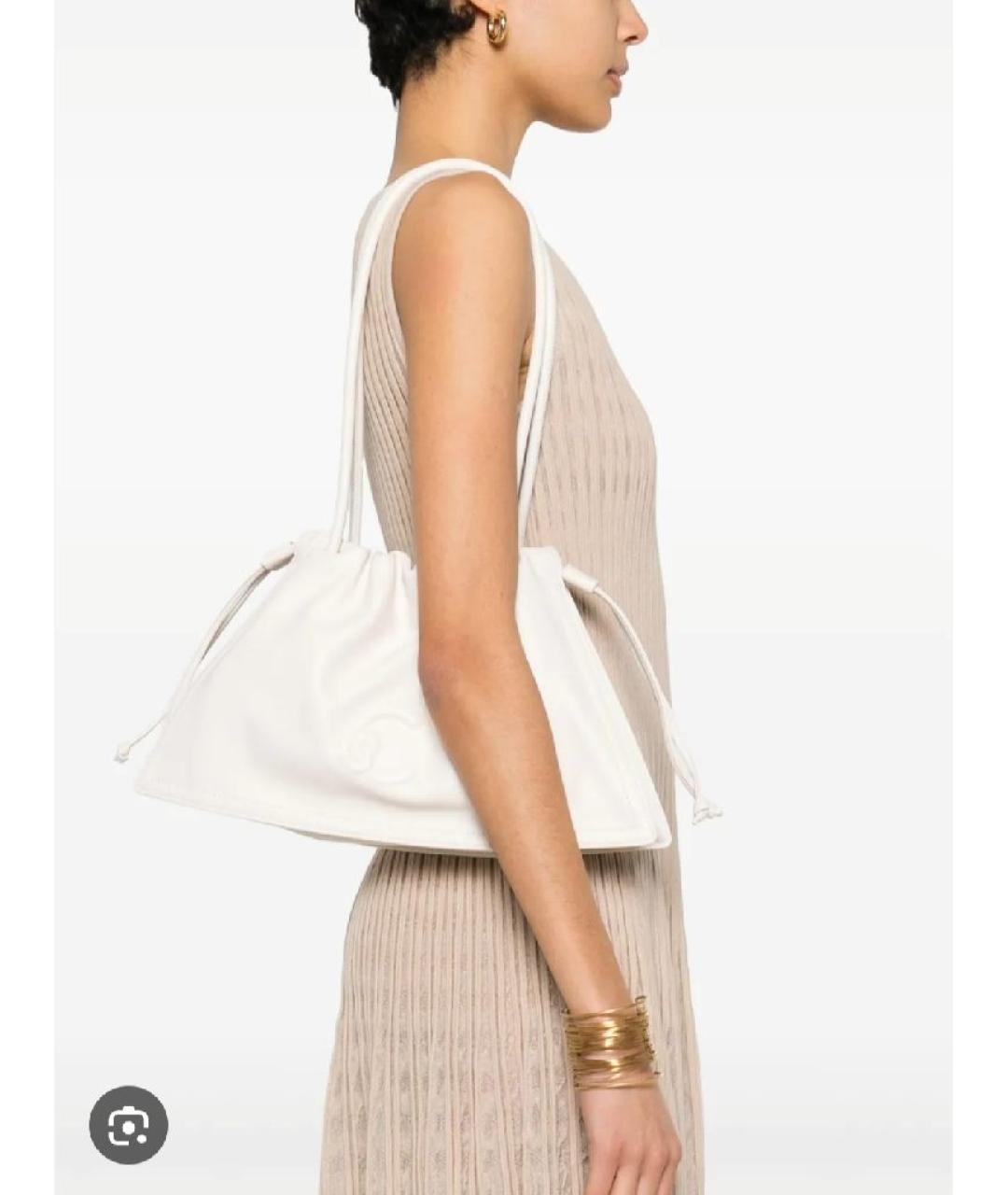
Task: Open visual search lens icon
Action: (129, 1124)
